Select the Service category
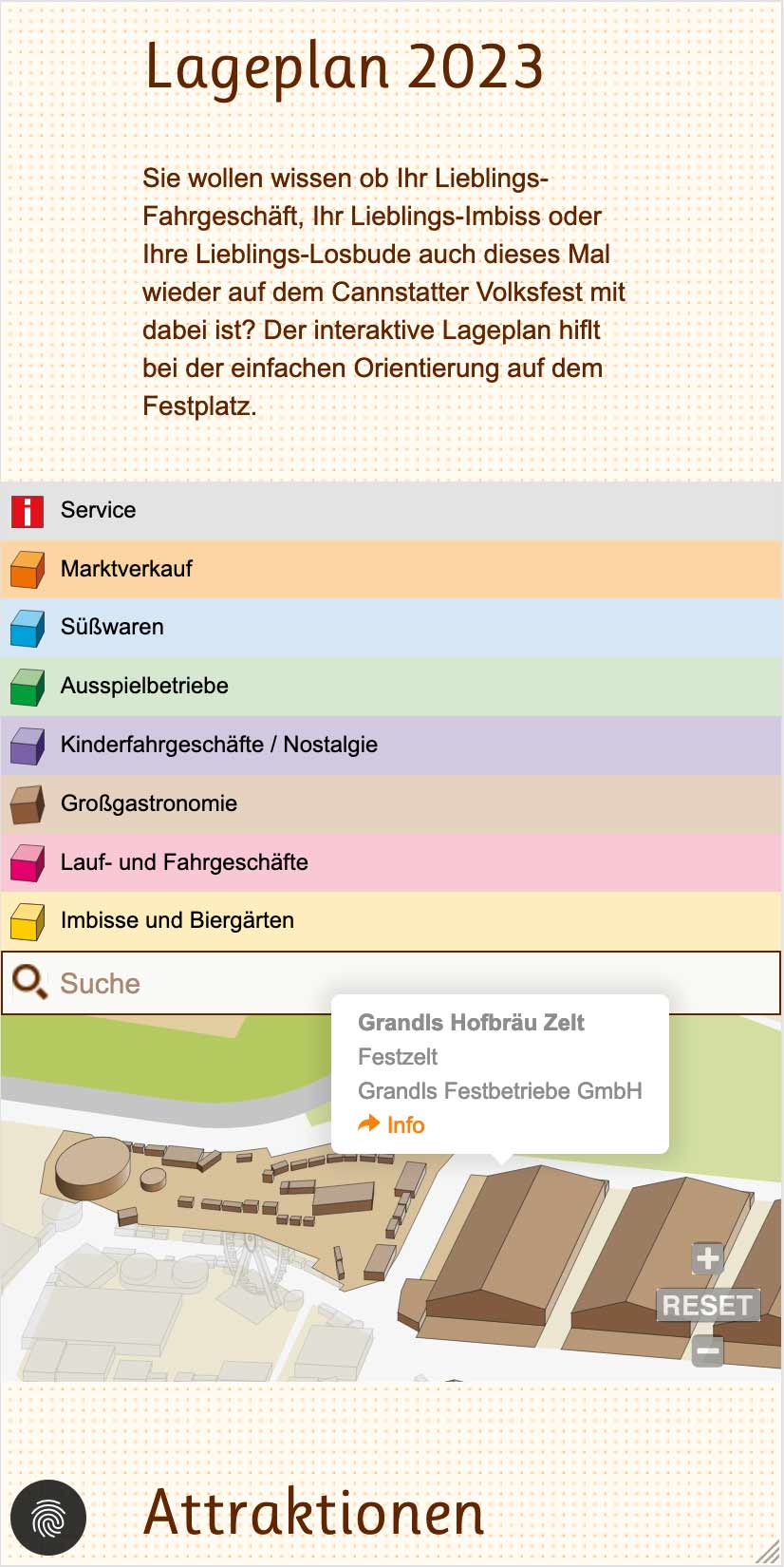The height and width of the screenshot is (1567, 784). click(x=99, y=511)
